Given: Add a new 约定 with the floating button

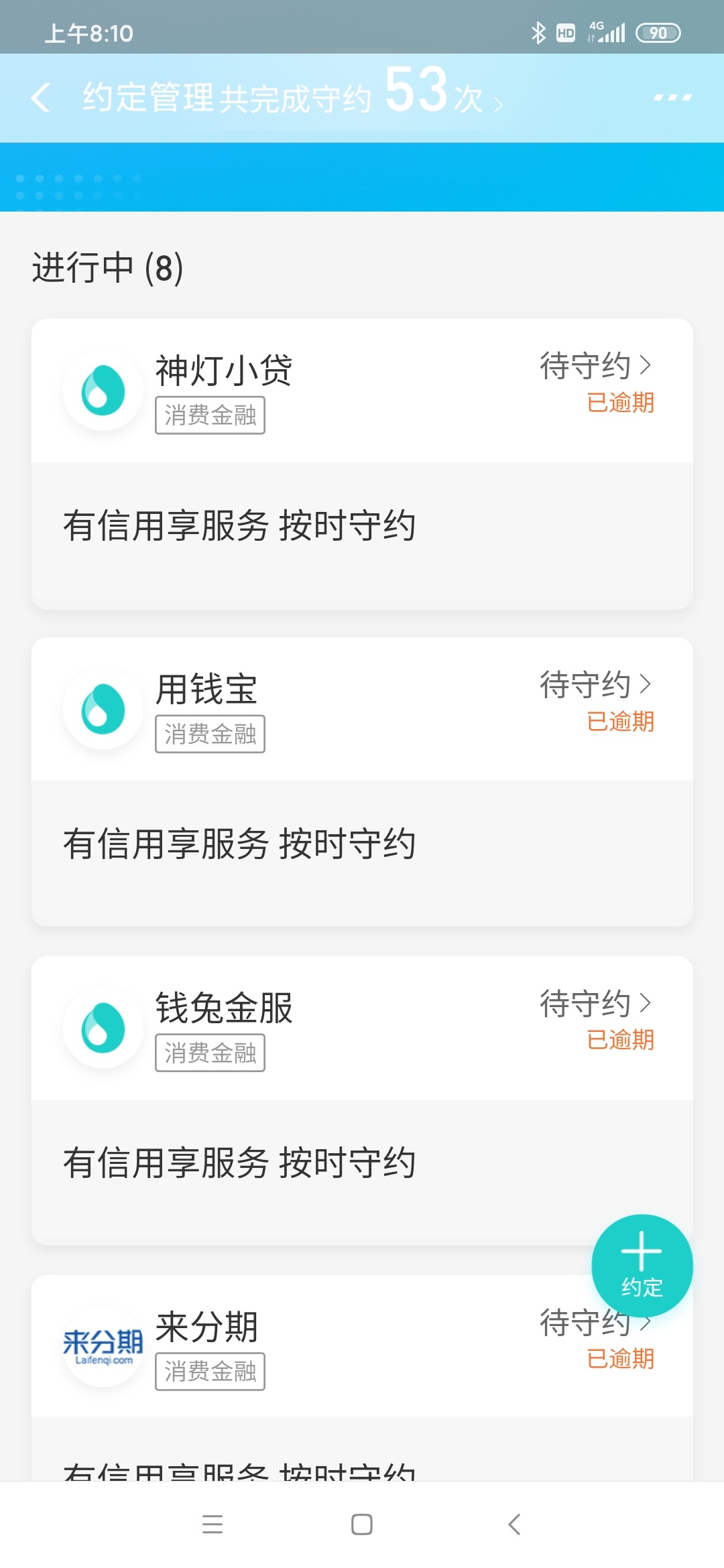Looking at the screenshot, I should coord(642,1265).
